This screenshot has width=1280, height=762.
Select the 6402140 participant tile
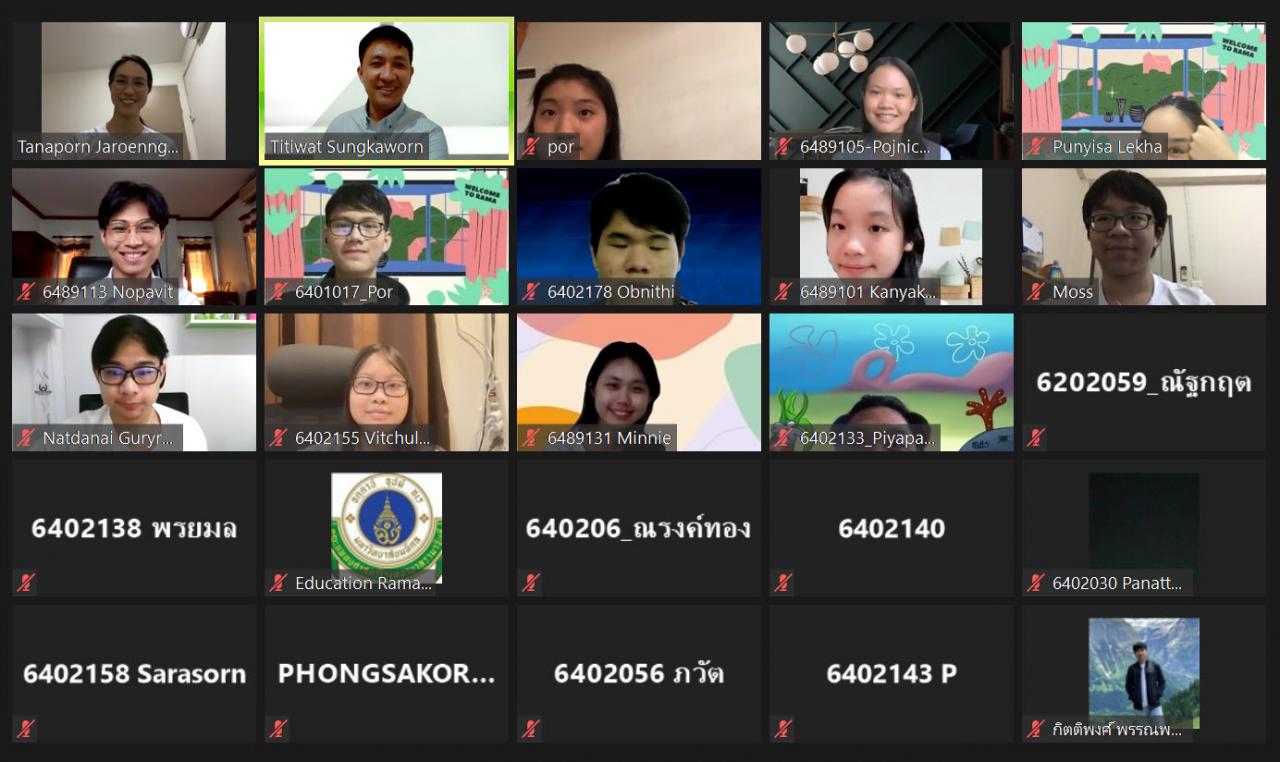point(891,528)
